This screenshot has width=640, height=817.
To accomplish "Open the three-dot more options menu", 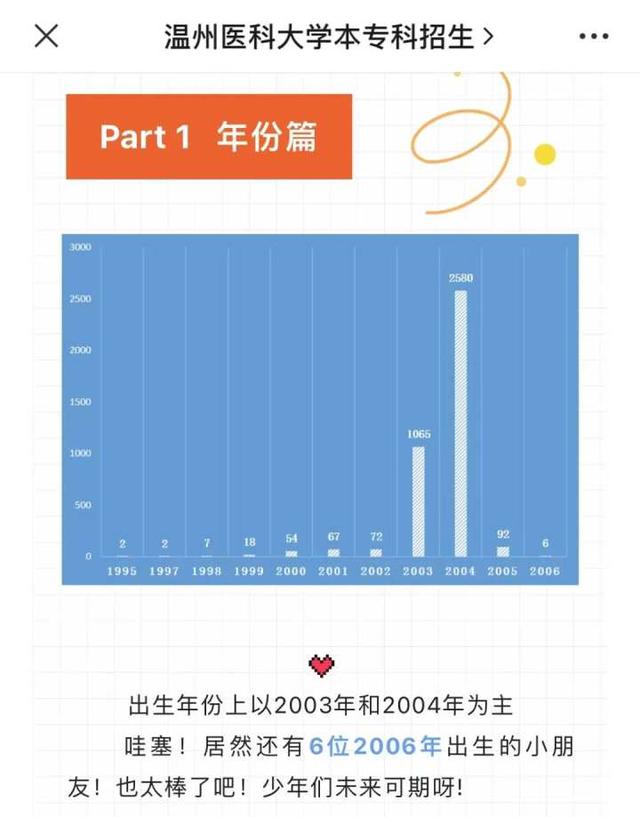I will (593, 37).
